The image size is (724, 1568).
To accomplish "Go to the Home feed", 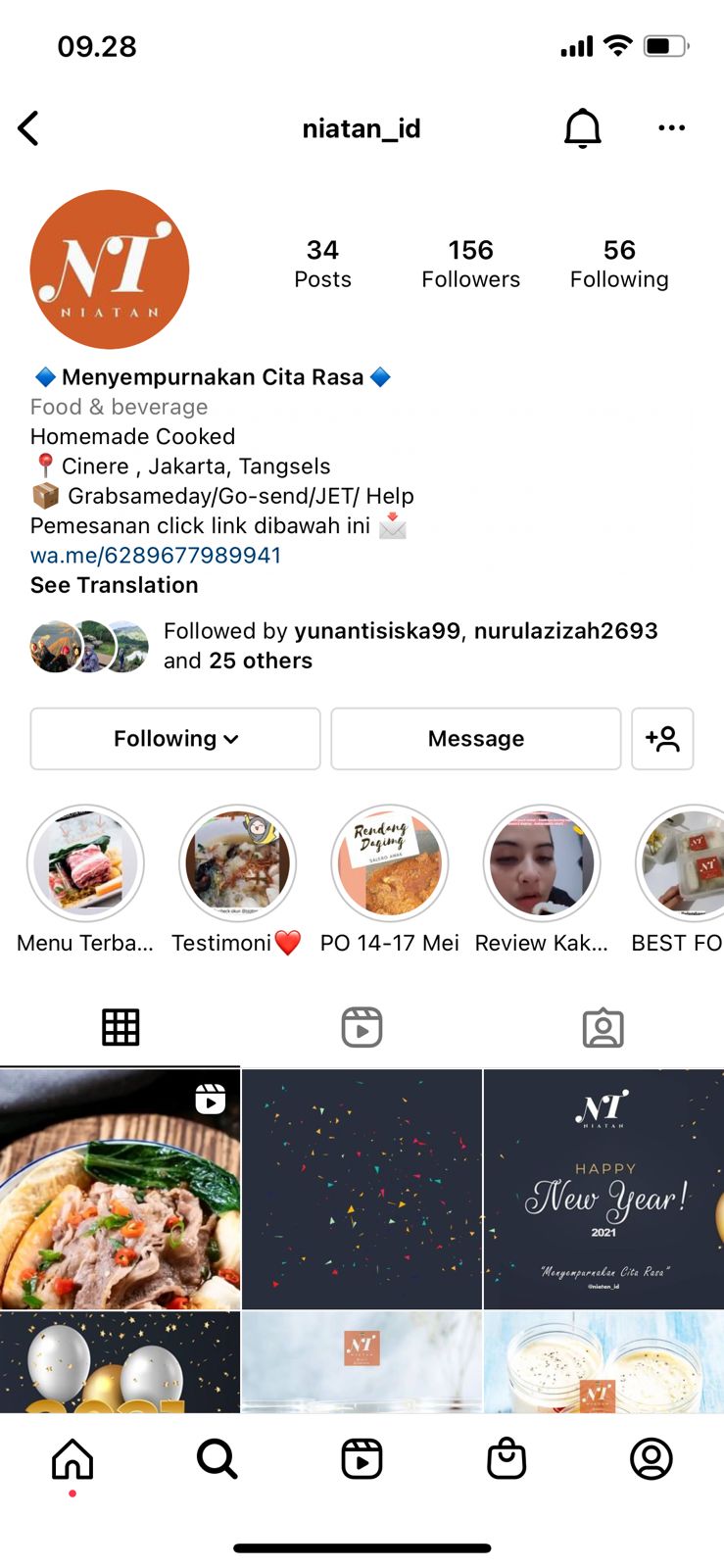I will [x=72, y=1459].
